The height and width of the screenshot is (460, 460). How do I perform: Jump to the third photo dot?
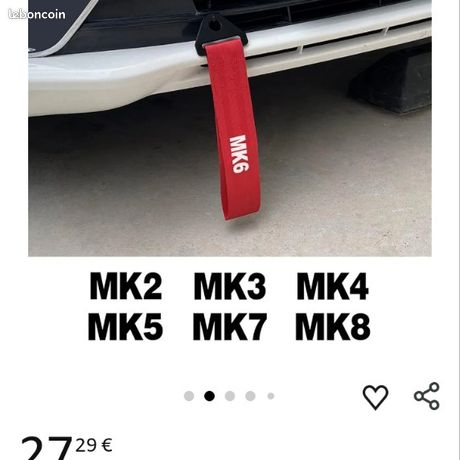click(x=230, y=396)
